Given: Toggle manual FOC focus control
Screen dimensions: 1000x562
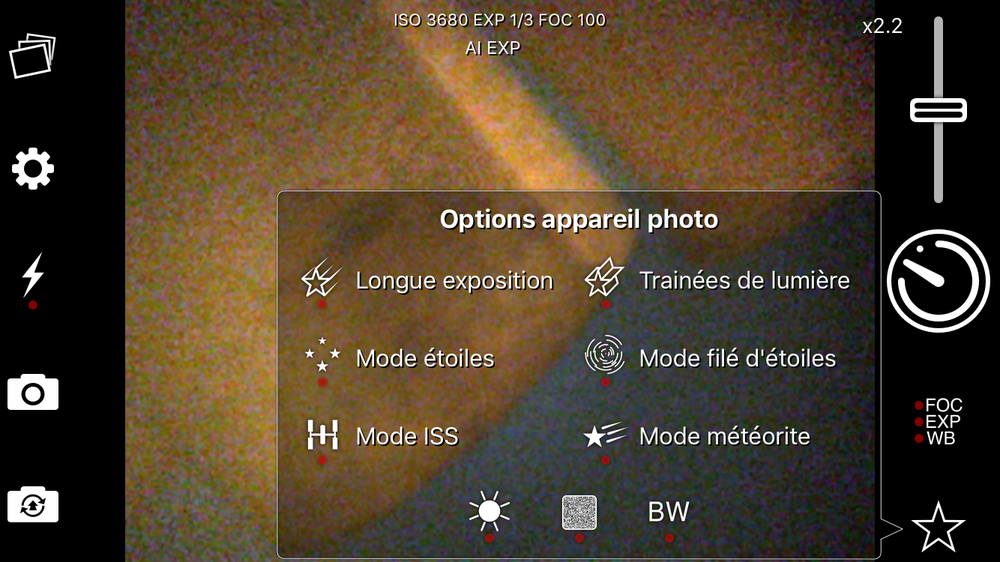Looking at the screenshot, I should (x=942, y=405).
